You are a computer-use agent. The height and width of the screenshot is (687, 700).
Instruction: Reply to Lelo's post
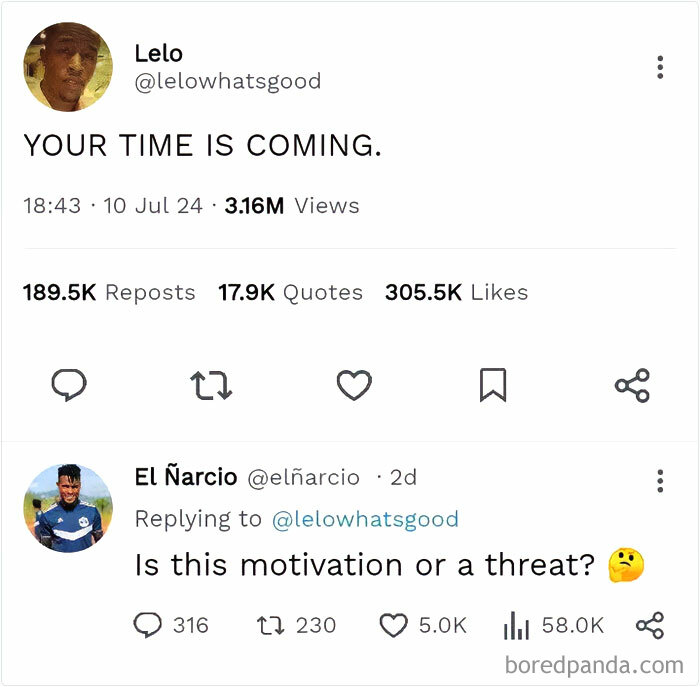point(69,385)
